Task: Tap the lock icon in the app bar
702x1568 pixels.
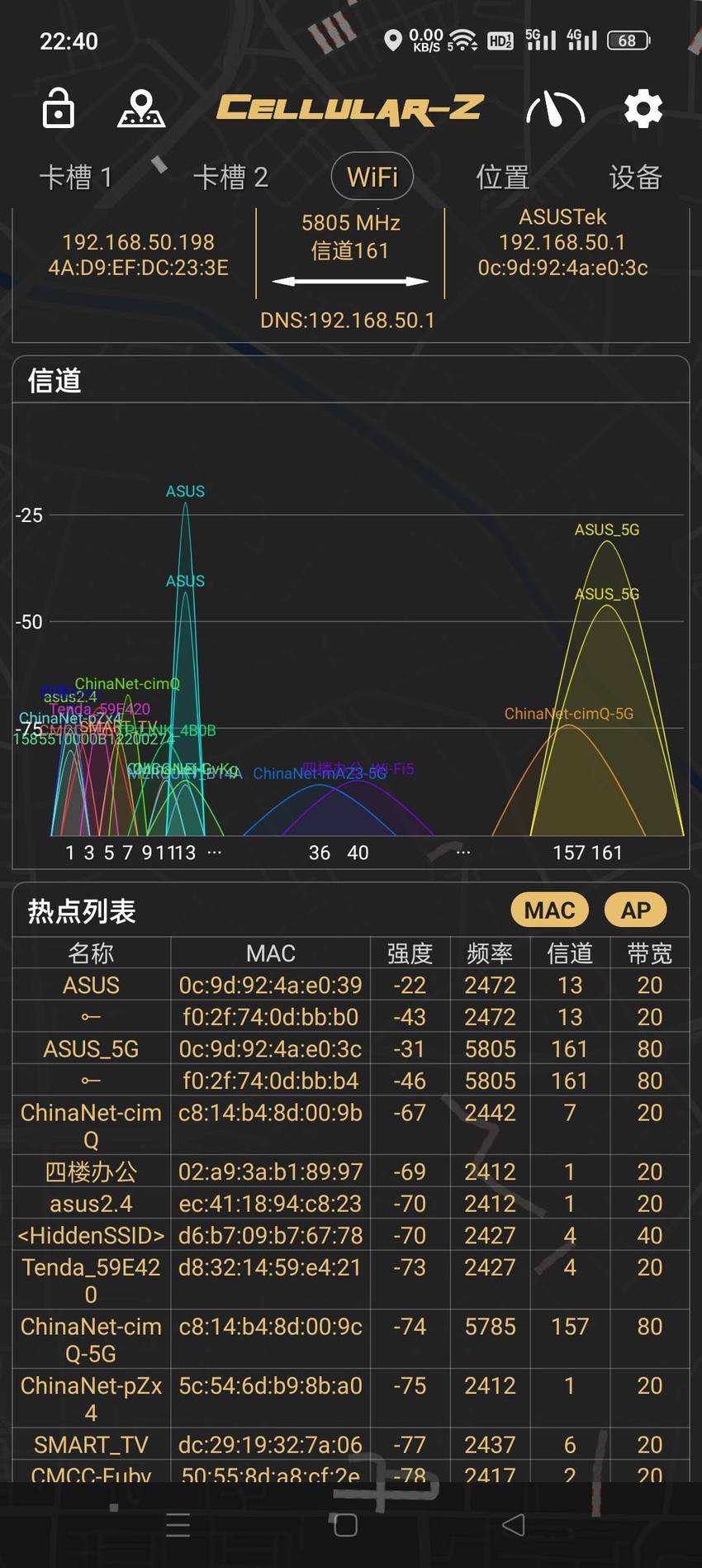Action: [58, 108]
